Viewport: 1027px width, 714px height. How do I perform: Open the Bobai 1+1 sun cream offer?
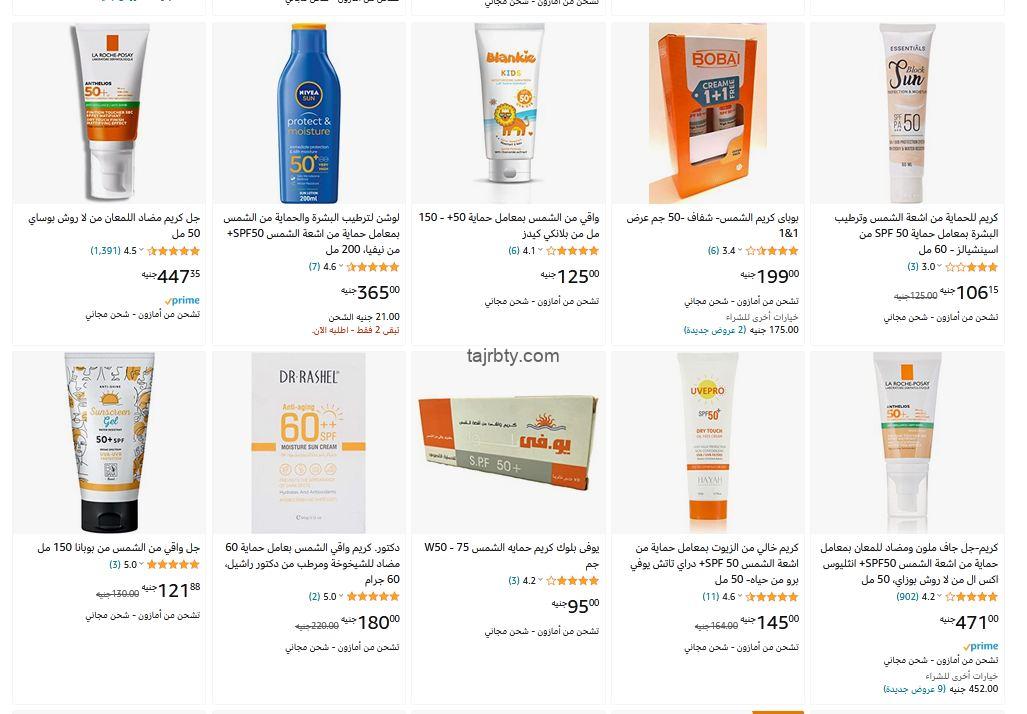[x=708, y=112]
